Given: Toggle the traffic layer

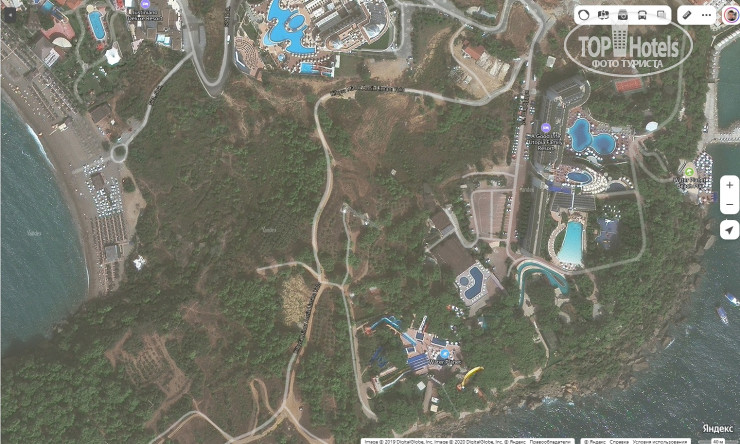Looking at the screenshot, I should pyautogui.click(x=583, y=15).
